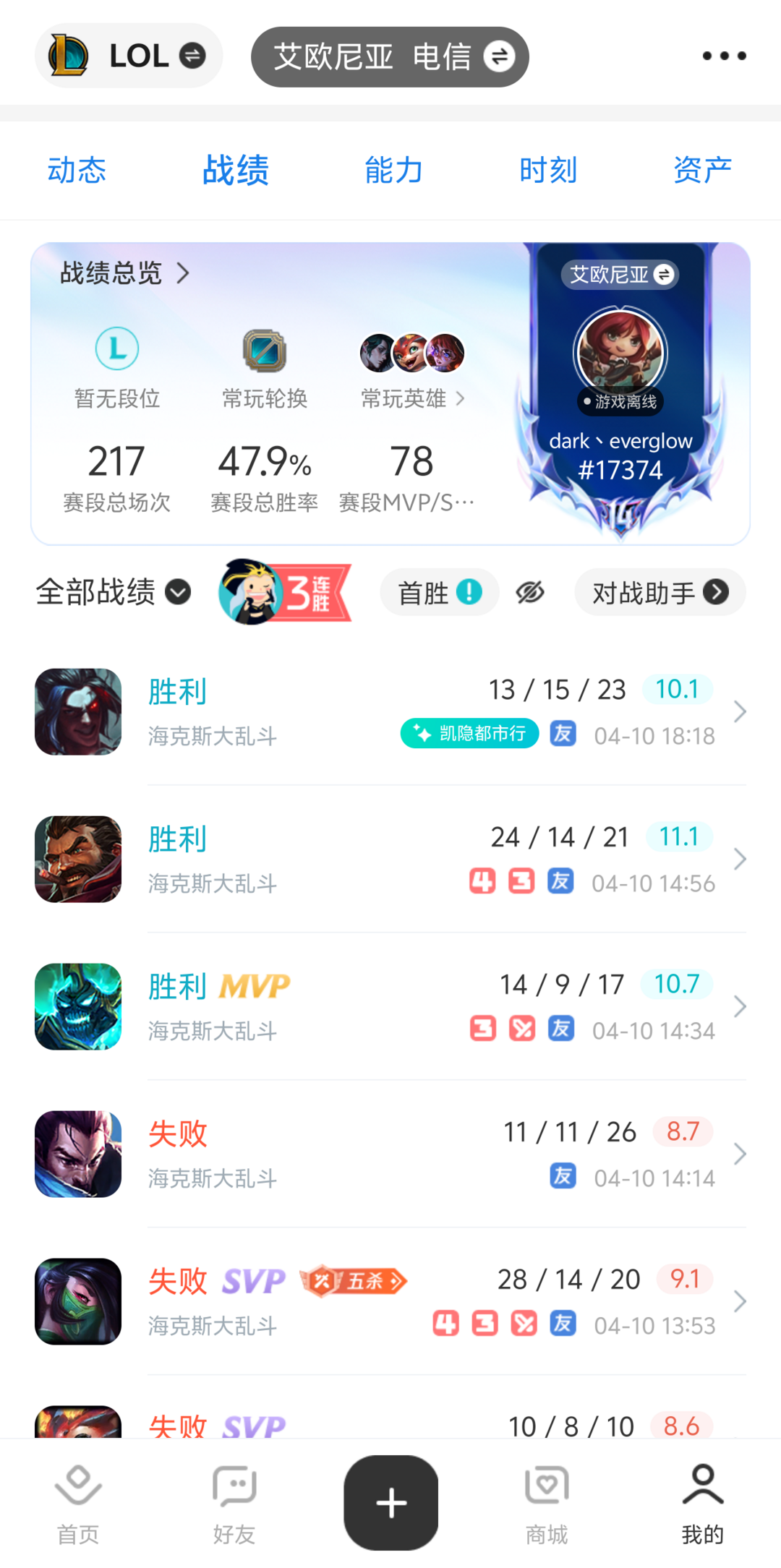
Task: Open details of the Kayn 胜利 match
Action: pos(390,711)
